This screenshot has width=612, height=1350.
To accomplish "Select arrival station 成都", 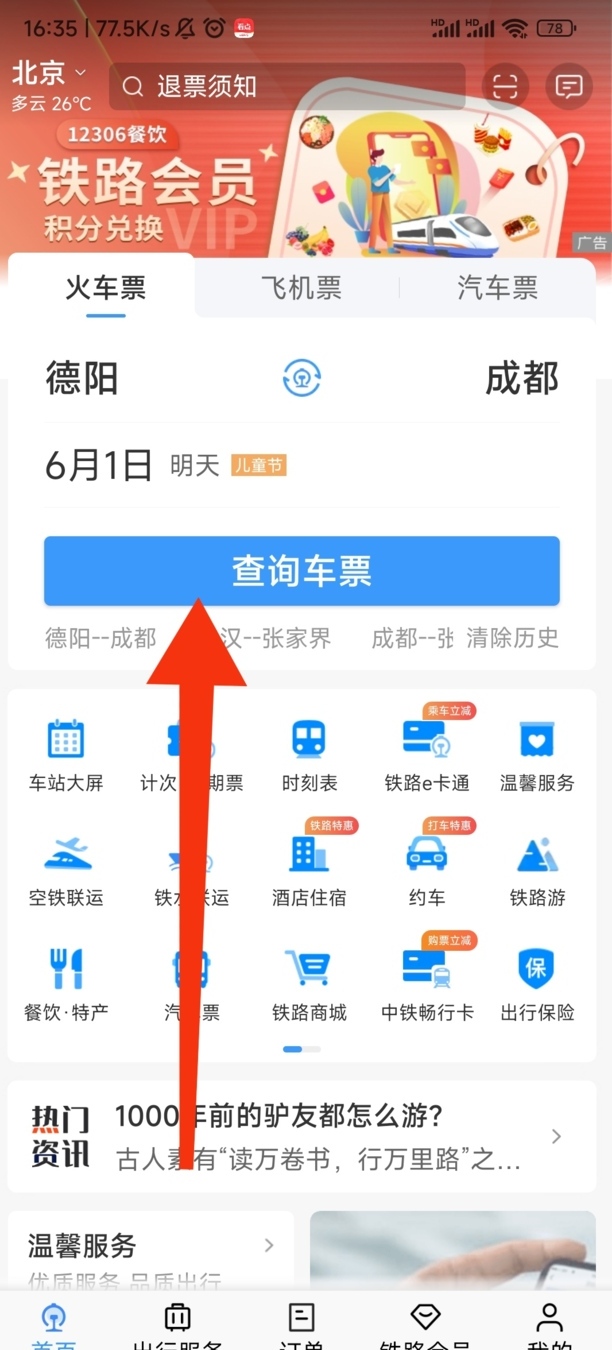I will (522, 379).
